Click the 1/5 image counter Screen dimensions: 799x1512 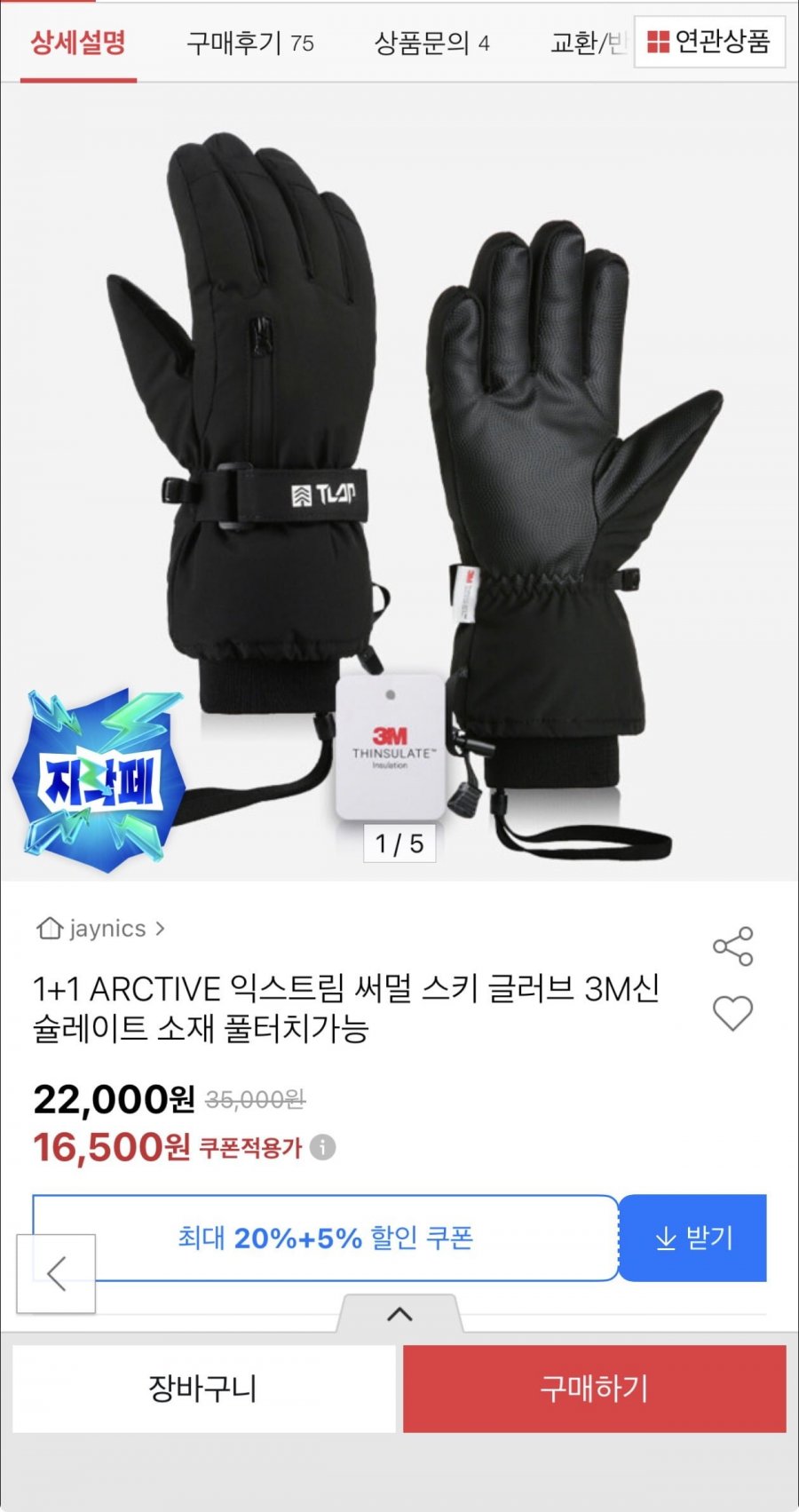point(399,845)
